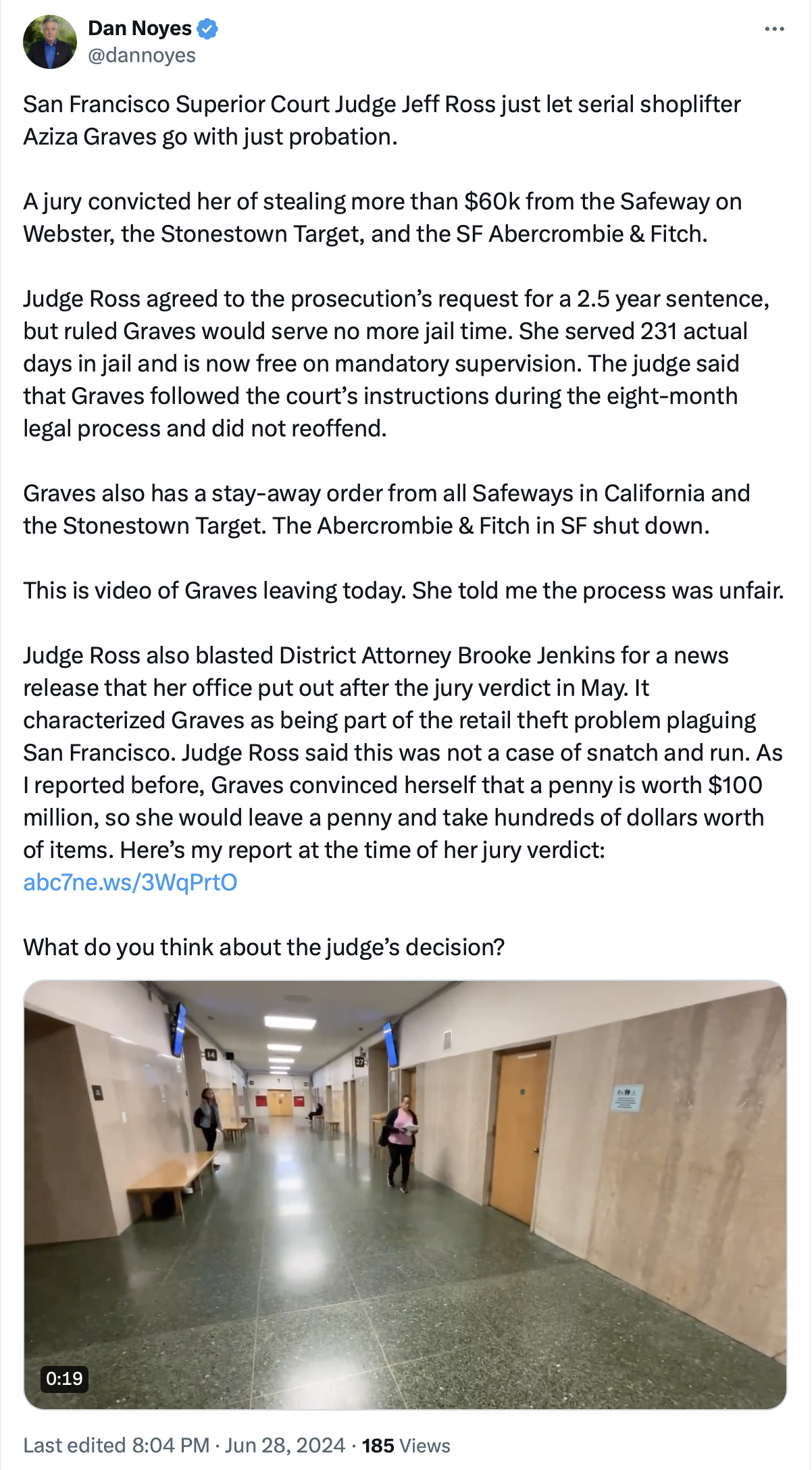Open the tweet's three-dot overflow menu
Screen dimensions: 812x1470
point(774,29)
